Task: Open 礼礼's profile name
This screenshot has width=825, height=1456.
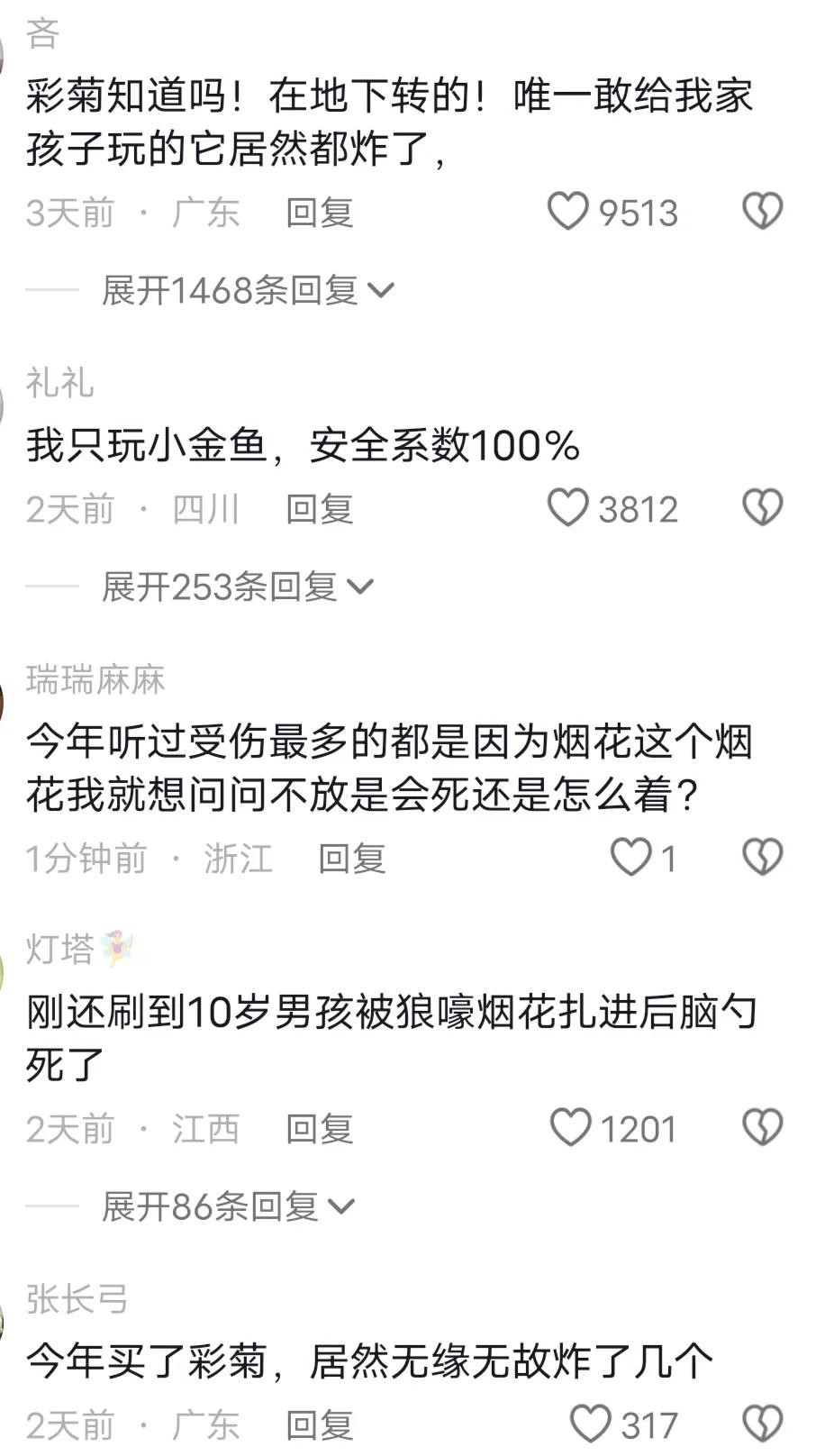Action: tap(59, 383)
